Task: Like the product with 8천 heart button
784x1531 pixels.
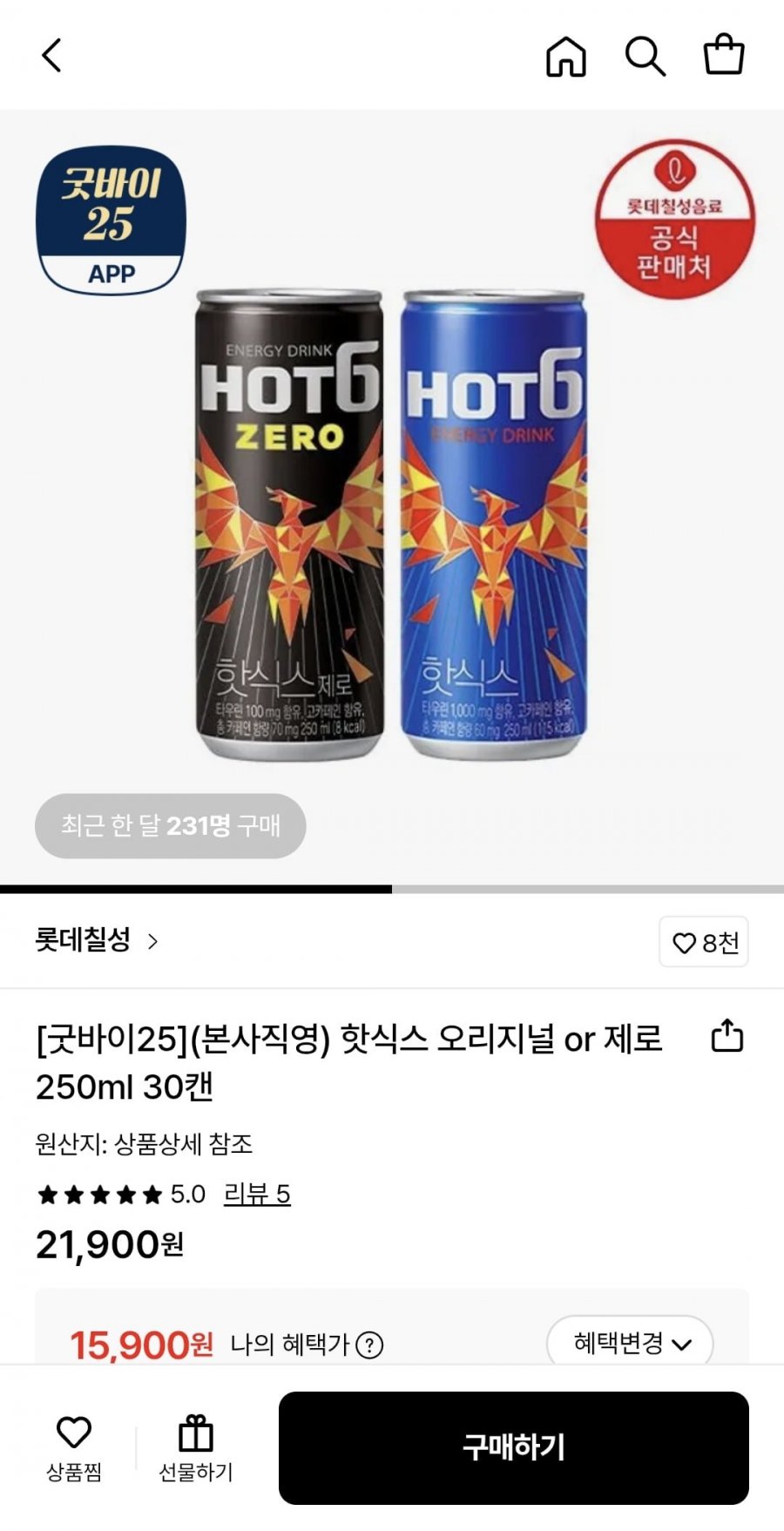Action: coord(704,942)
